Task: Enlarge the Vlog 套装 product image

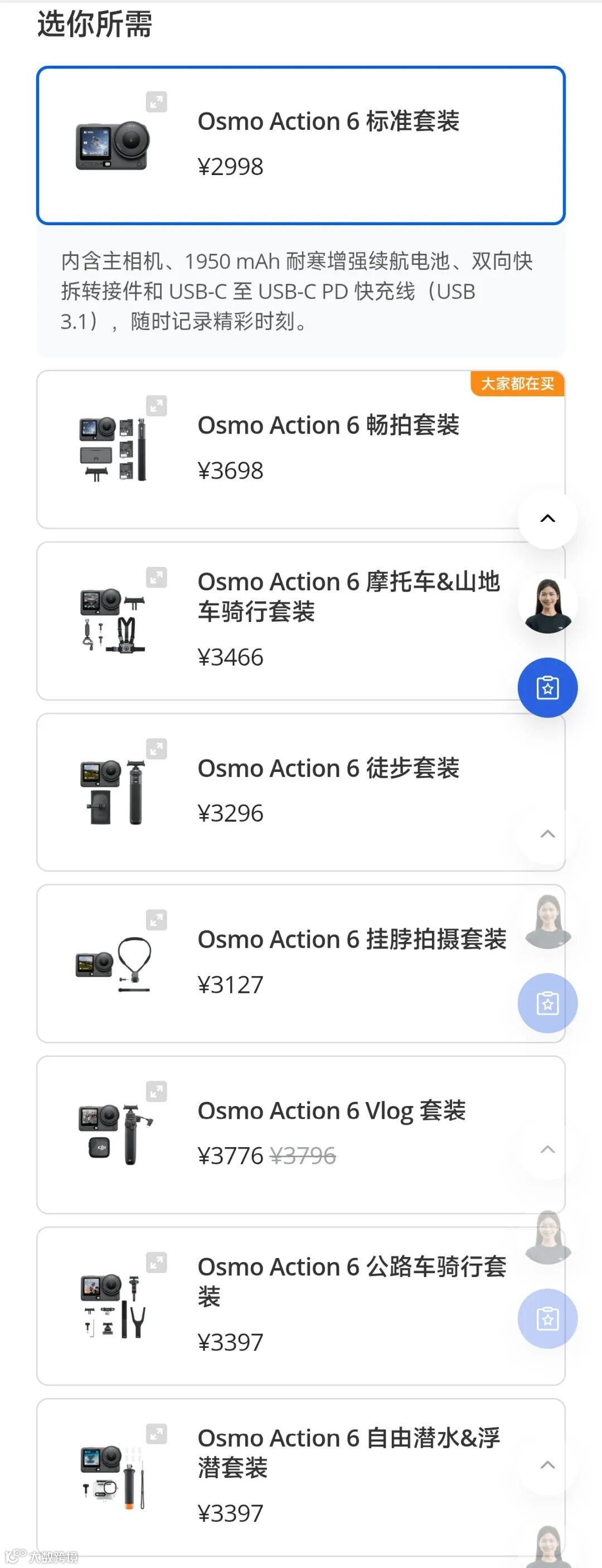Action: (157, 1091)
